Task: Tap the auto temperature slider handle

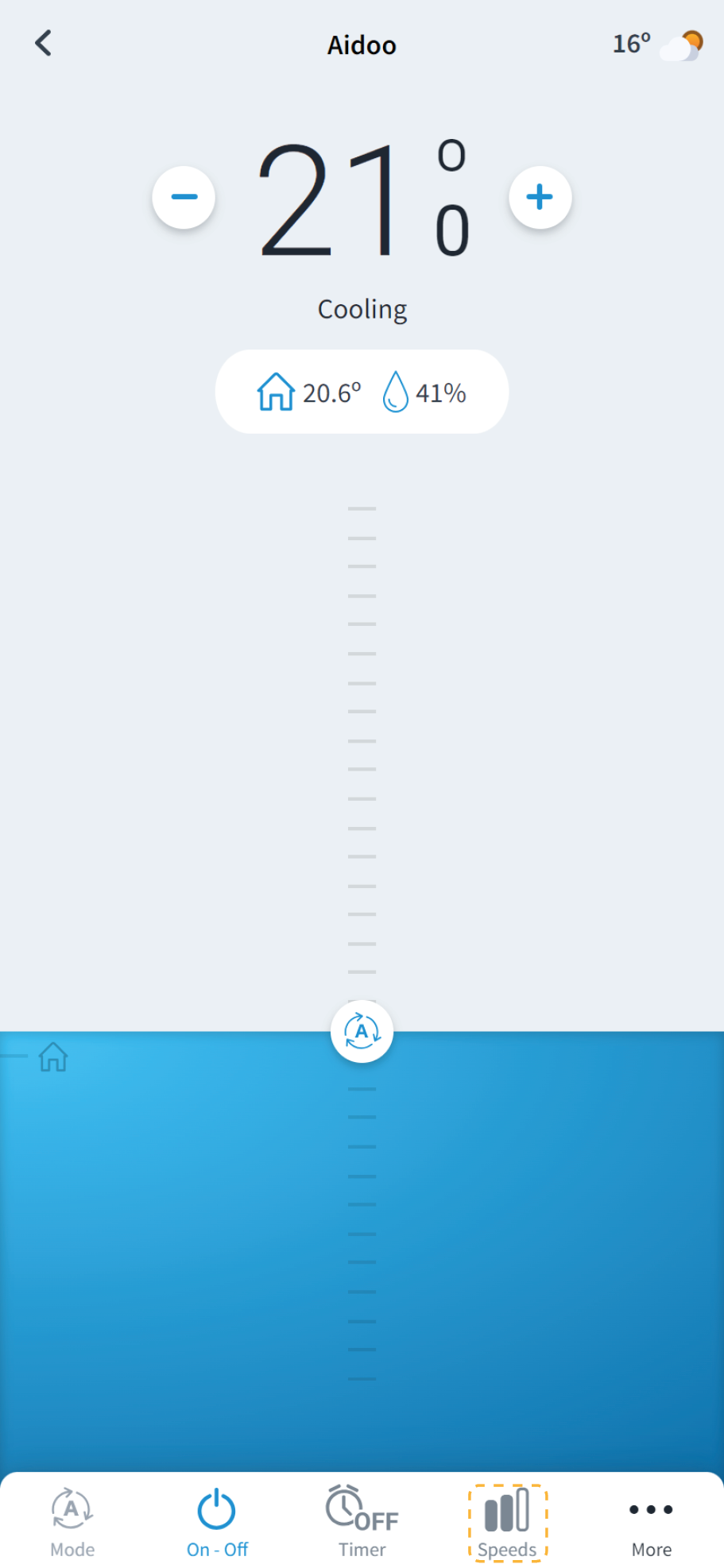Action: point(362,1032)
